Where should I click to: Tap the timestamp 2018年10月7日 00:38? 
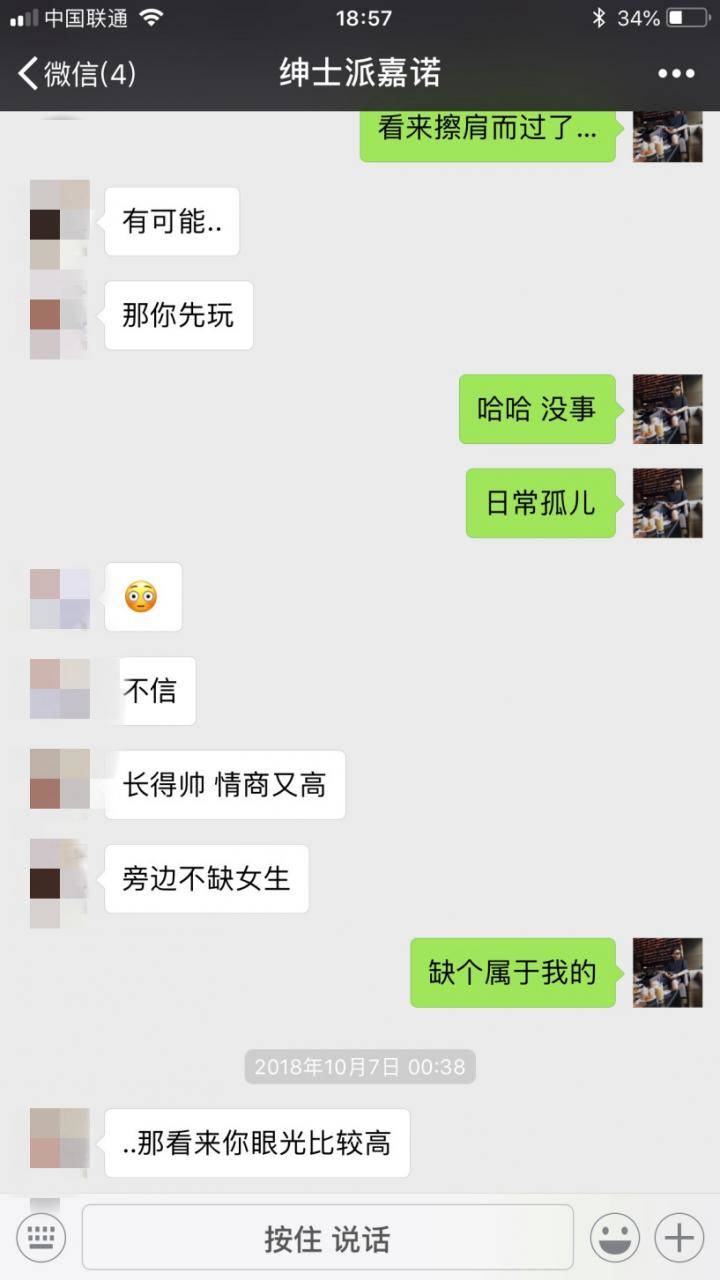pos(360,1067)
